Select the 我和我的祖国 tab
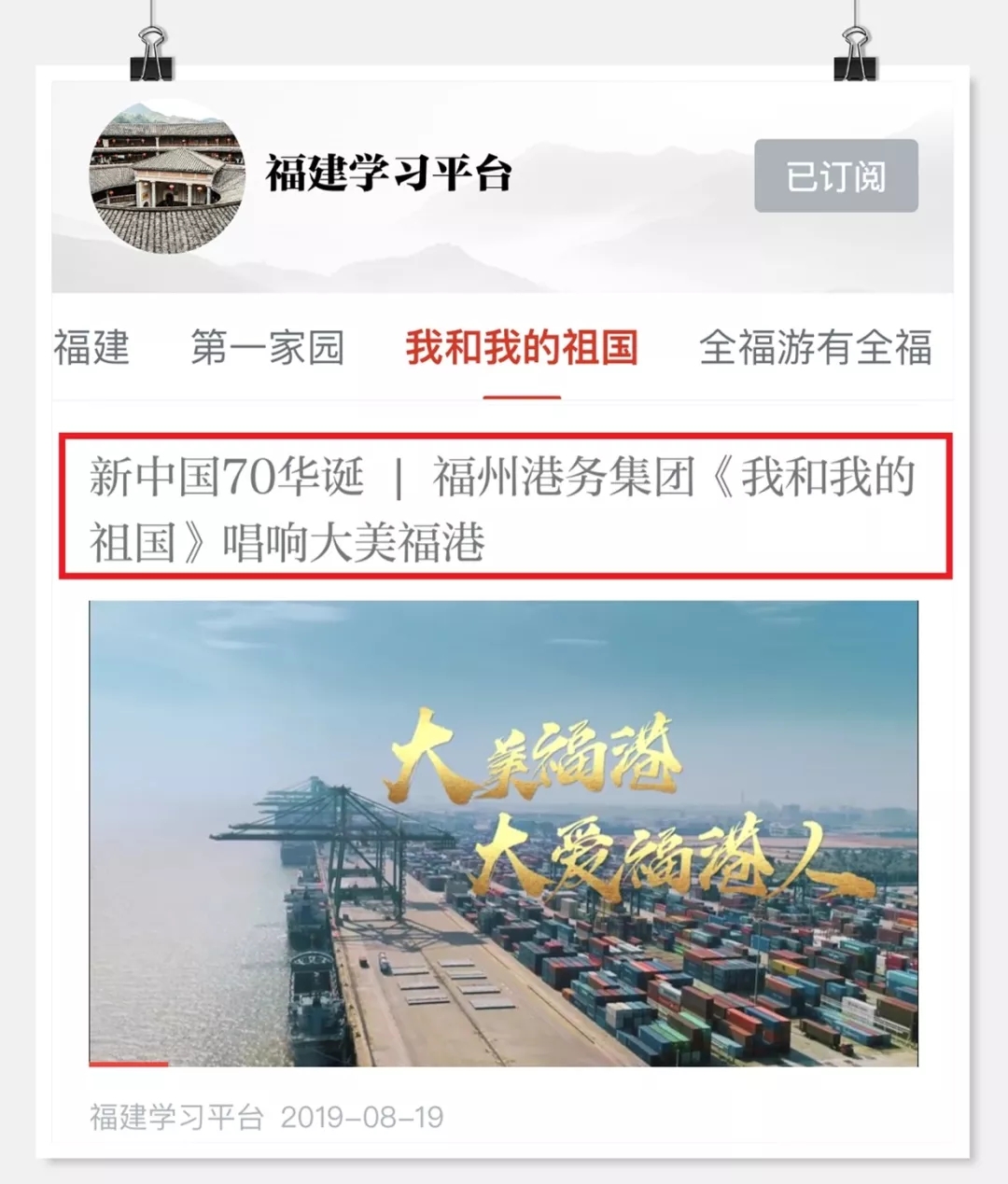 point(522,348)
